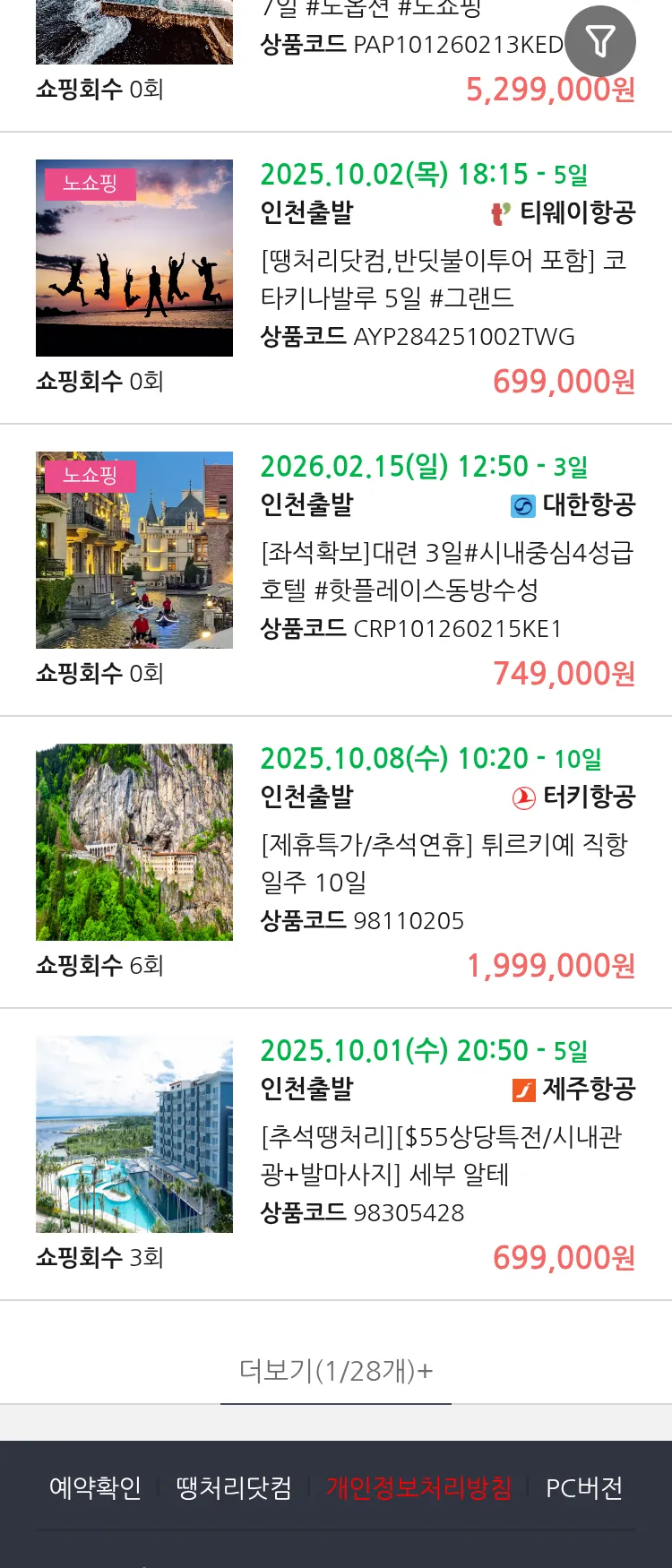
Task: Open the 땡처리닷컴 footer link
Action: (x=234, y=1488)
